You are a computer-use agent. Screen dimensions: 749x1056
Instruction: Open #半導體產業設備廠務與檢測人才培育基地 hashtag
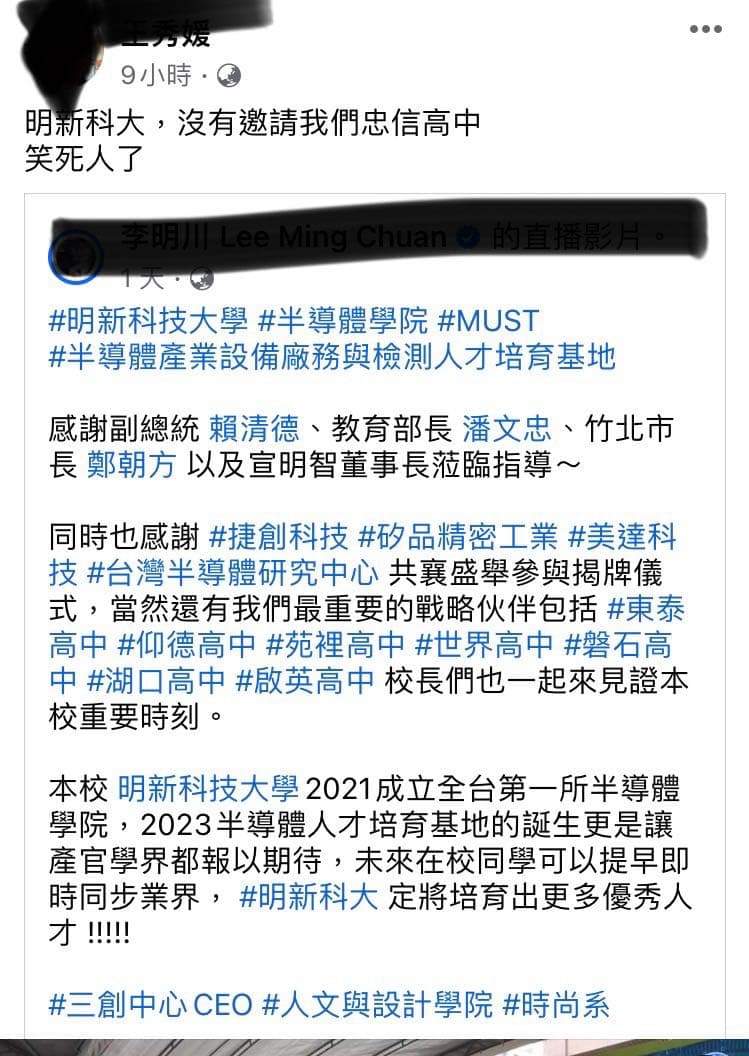pyautogui.click(x=332, y=356)
